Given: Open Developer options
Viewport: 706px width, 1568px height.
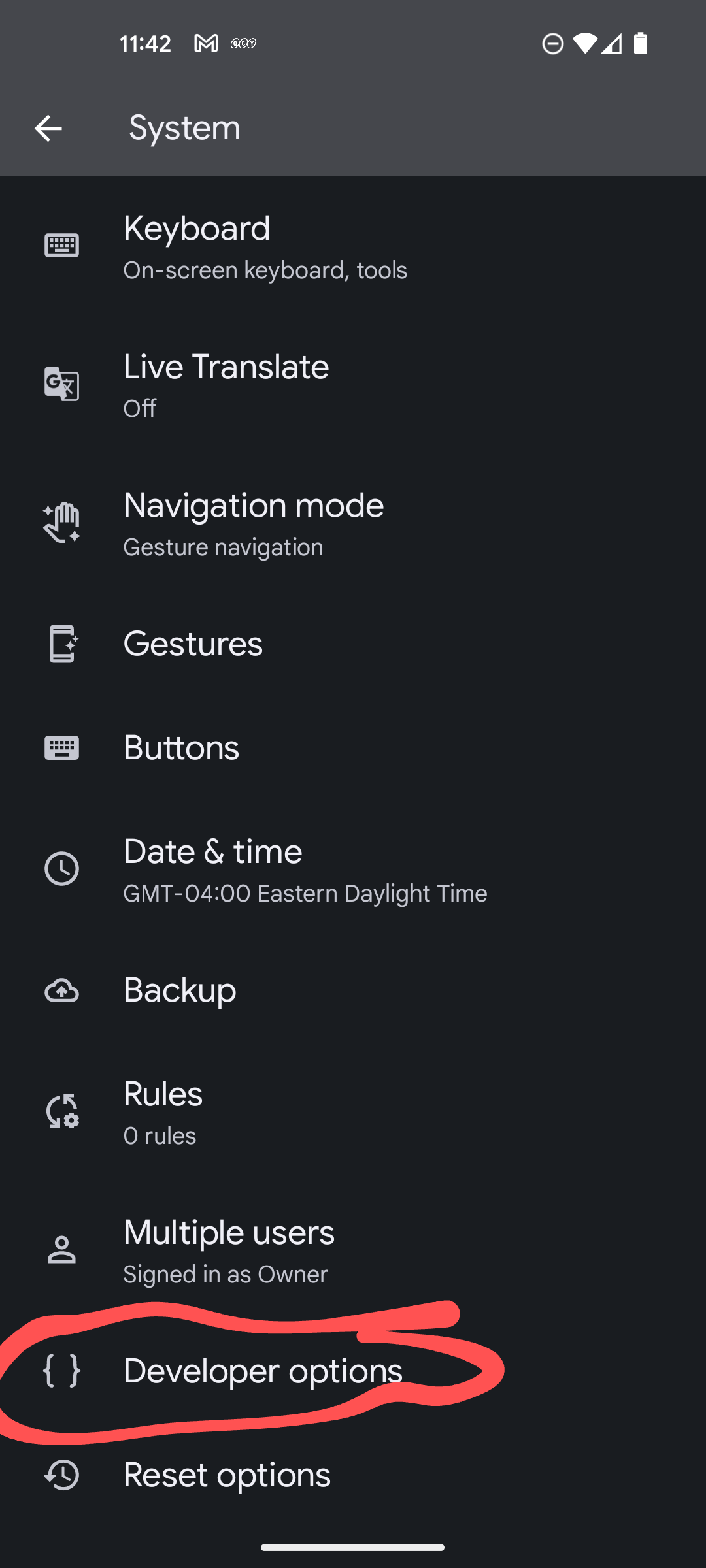Looking at the screenshot, I should (261, 1371).
